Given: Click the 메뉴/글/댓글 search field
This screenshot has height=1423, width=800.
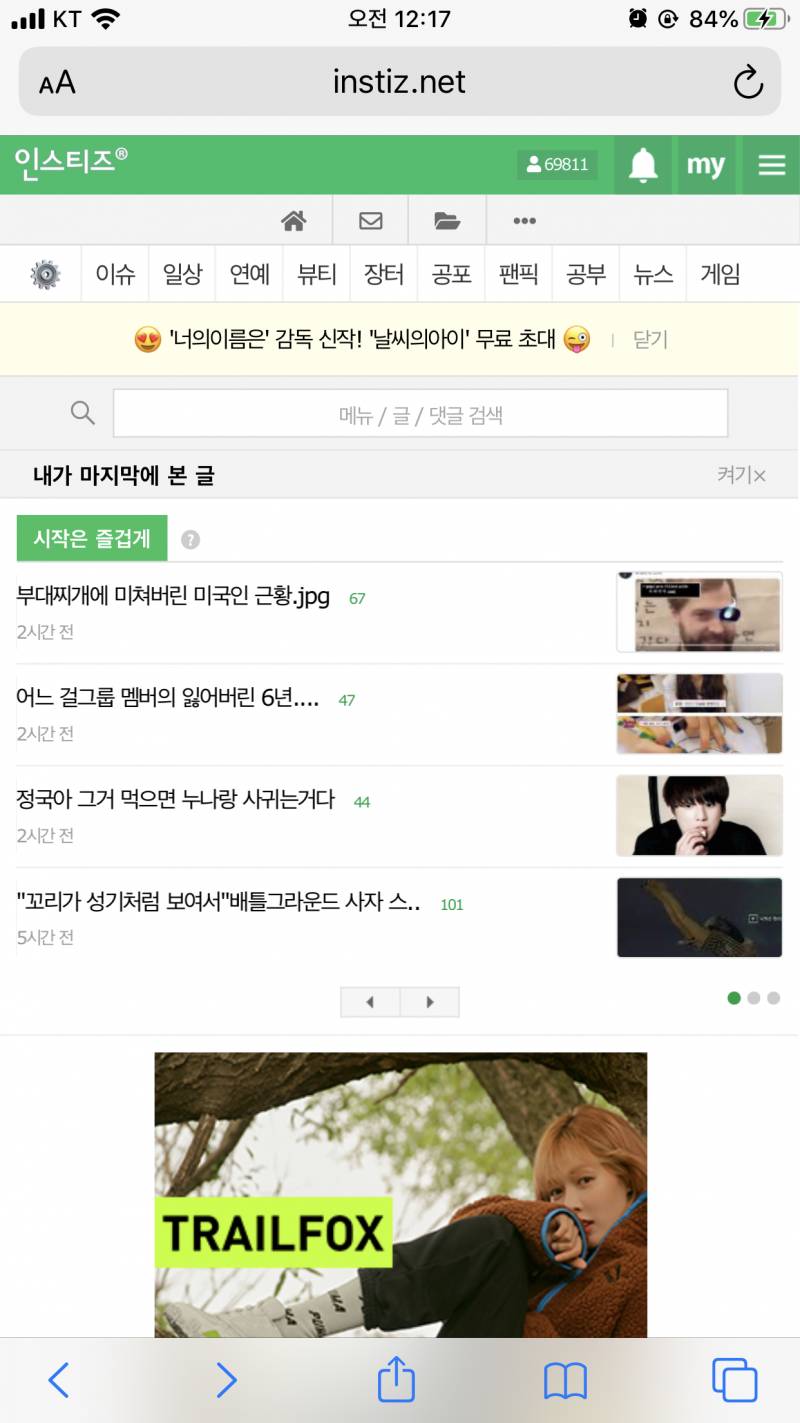Looking at the screenshot, I should [x=420, y=412].
